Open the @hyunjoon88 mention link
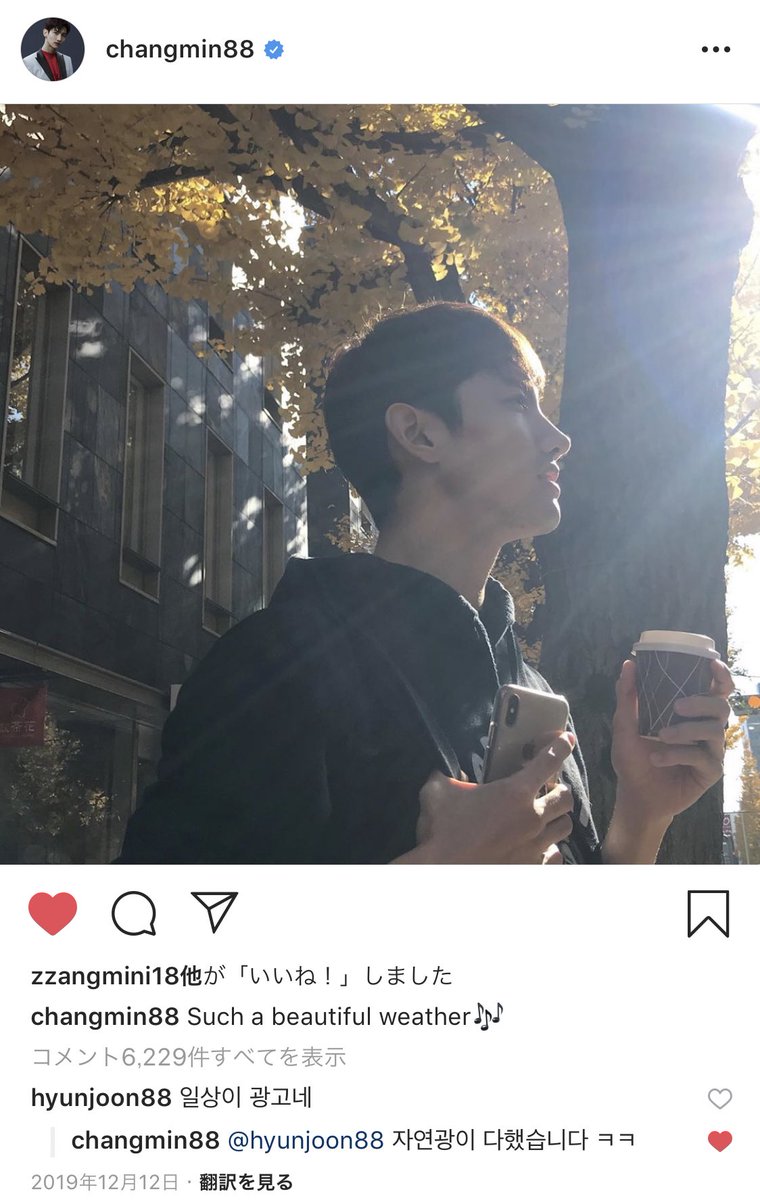The image size is (760, 1200). click(305, 1140)
